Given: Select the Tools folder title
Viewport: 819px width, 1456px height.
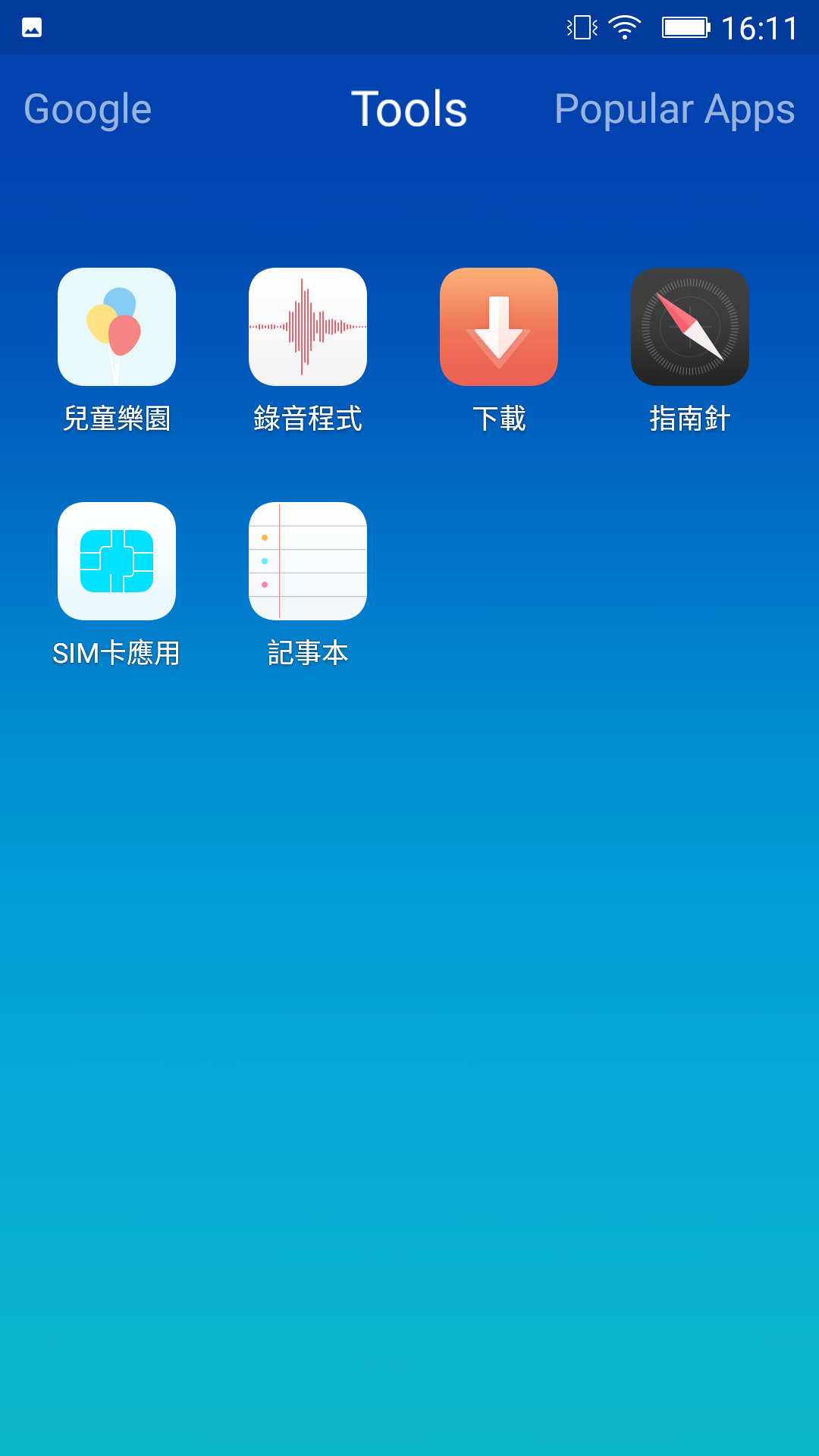Looking at the screenshot, I should tap(409, 109).
